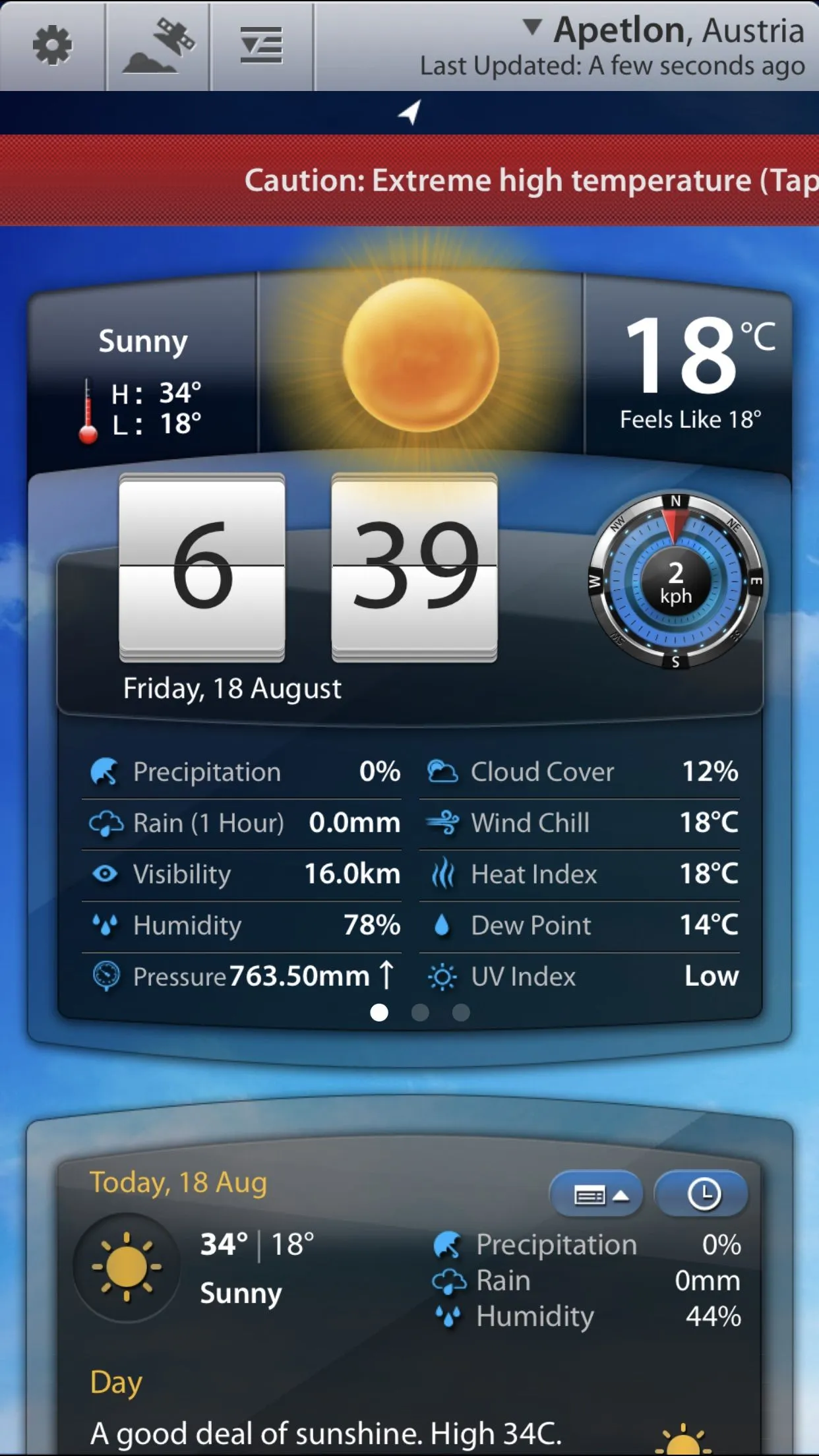The width and height of the screenshot is (819, 1456).
Task: Tap the wind speed compass
Action: coord(676,582)
